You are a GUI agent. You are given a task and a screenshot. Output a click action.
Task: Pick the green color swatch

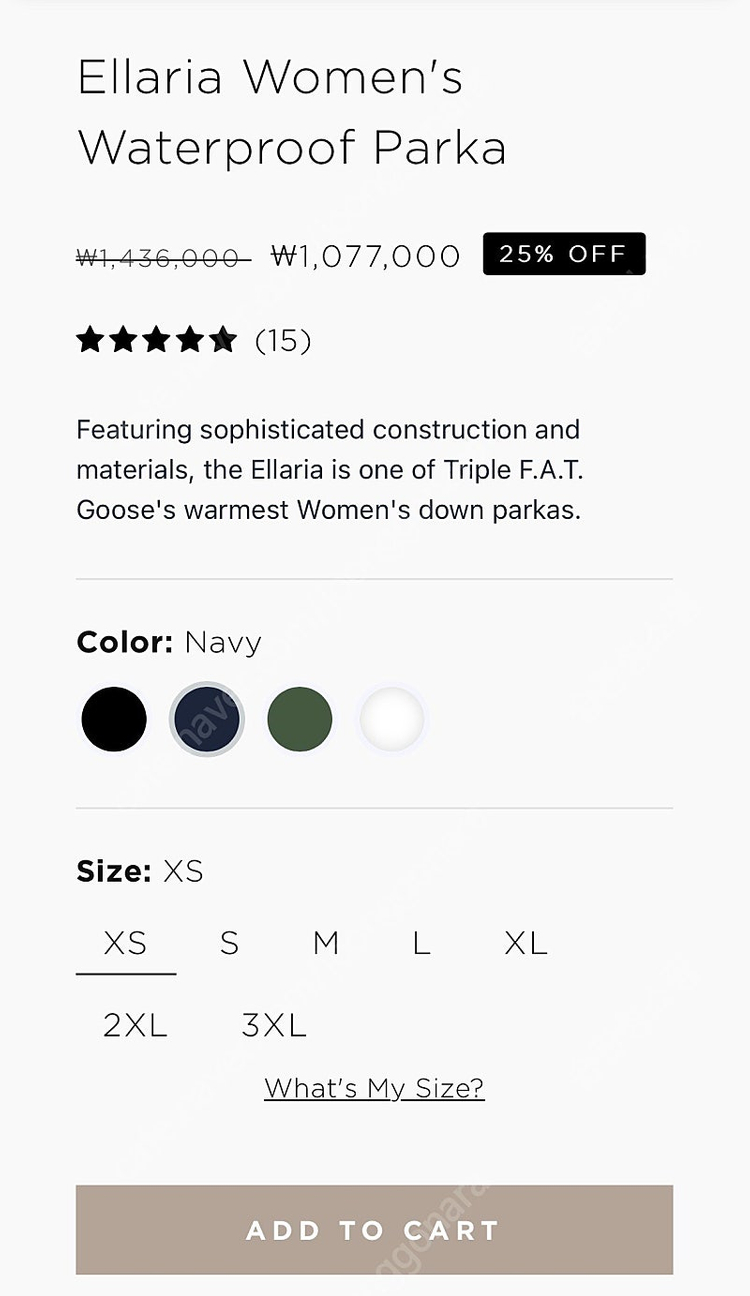click(300, 719)
